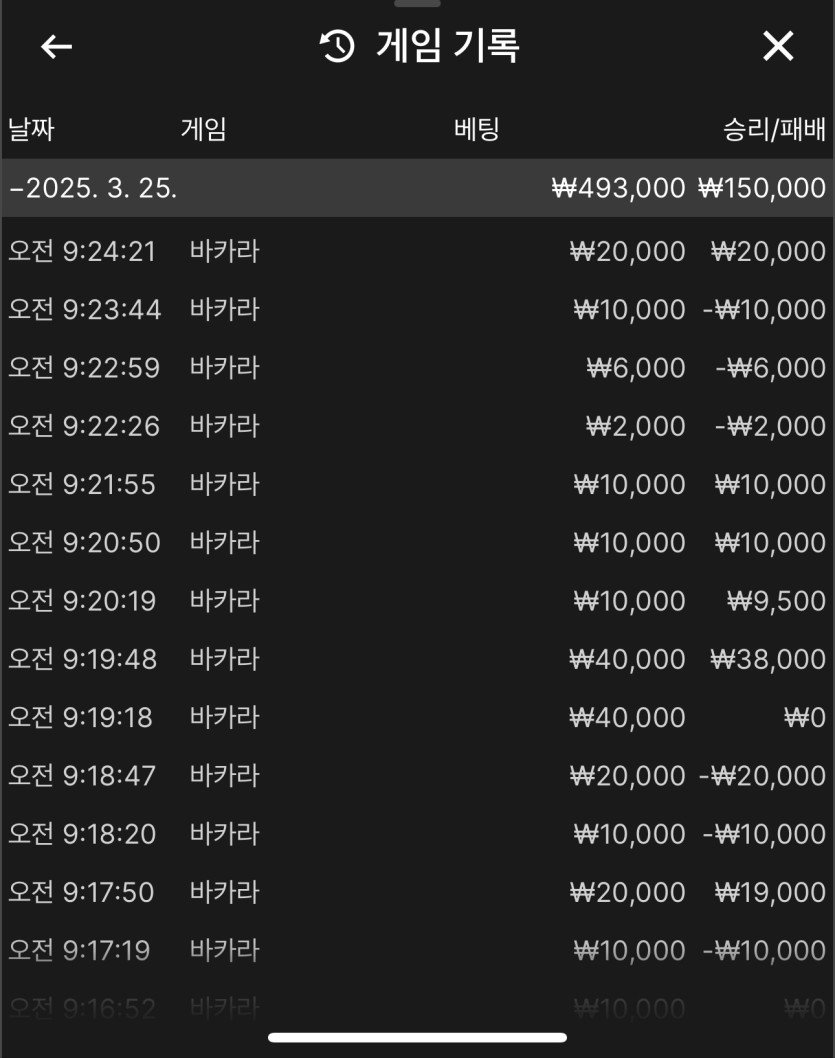Select the 오전 9:18:20 game row
This screenshot has width=835, height=1058.
point(417,833)
